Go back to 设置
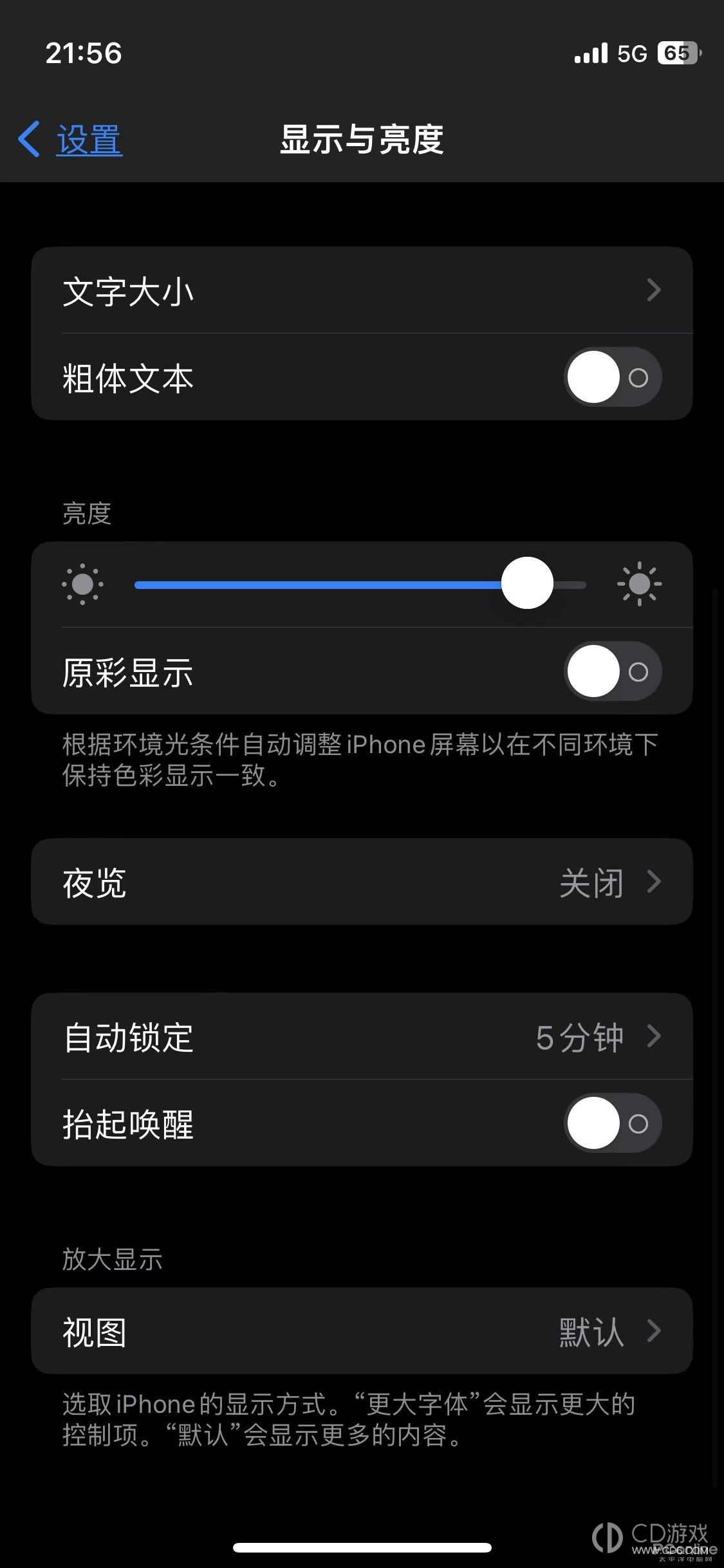This screenshot has height=1568, width=724. [71, 140]
